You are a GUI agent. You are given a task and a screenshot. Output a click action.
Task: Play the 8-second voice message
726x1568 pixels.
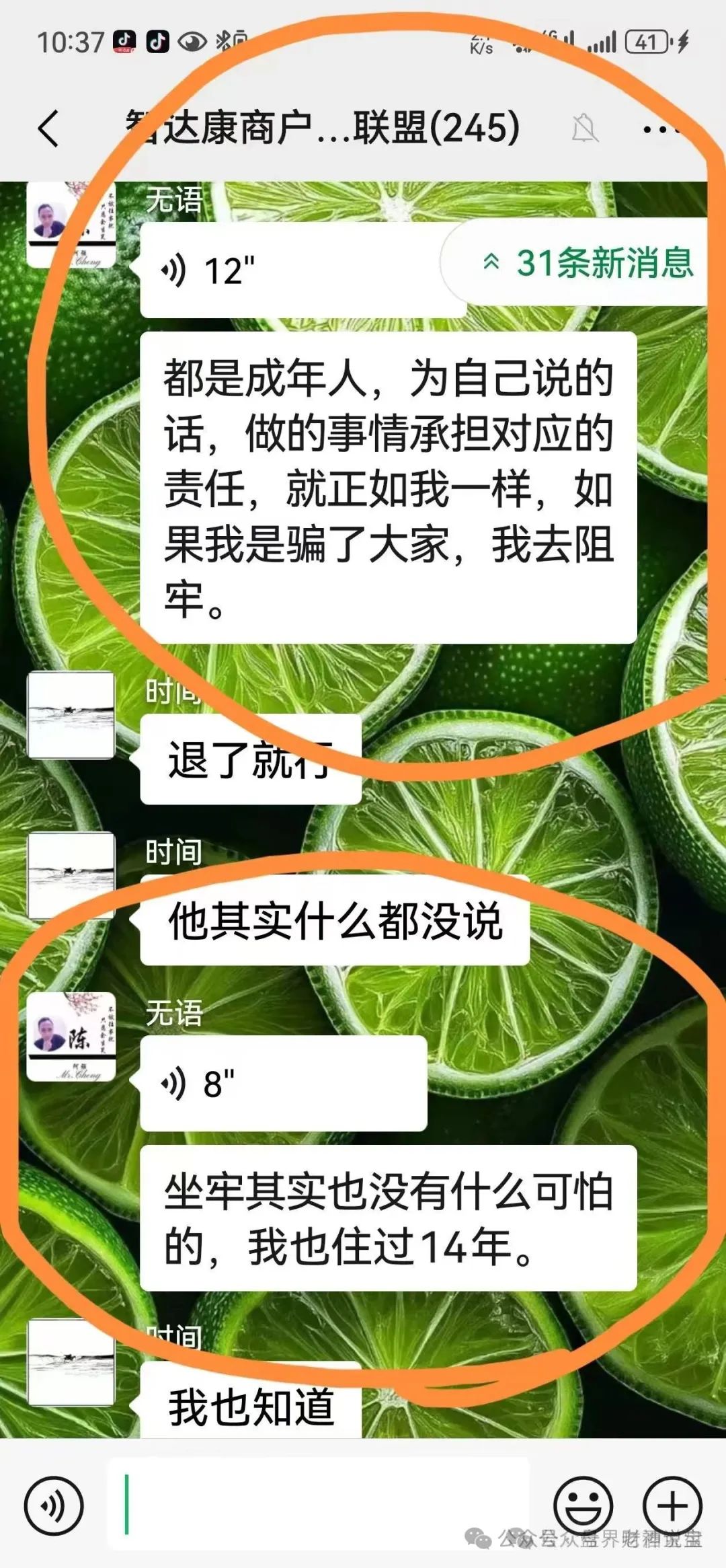282,1084
